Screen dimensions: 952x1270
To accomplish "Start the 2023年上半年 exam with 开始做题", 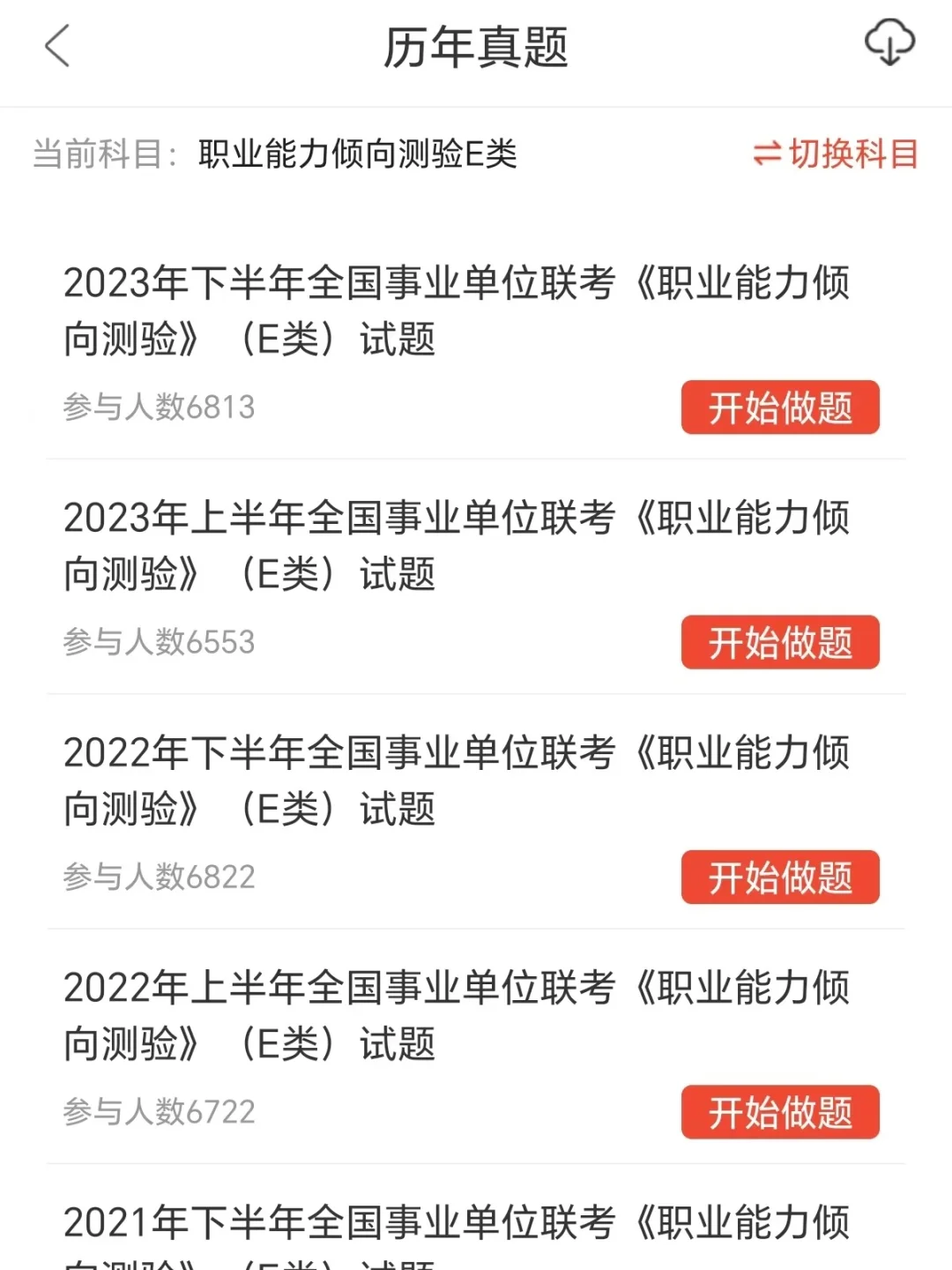I will (x=780, y=642).
